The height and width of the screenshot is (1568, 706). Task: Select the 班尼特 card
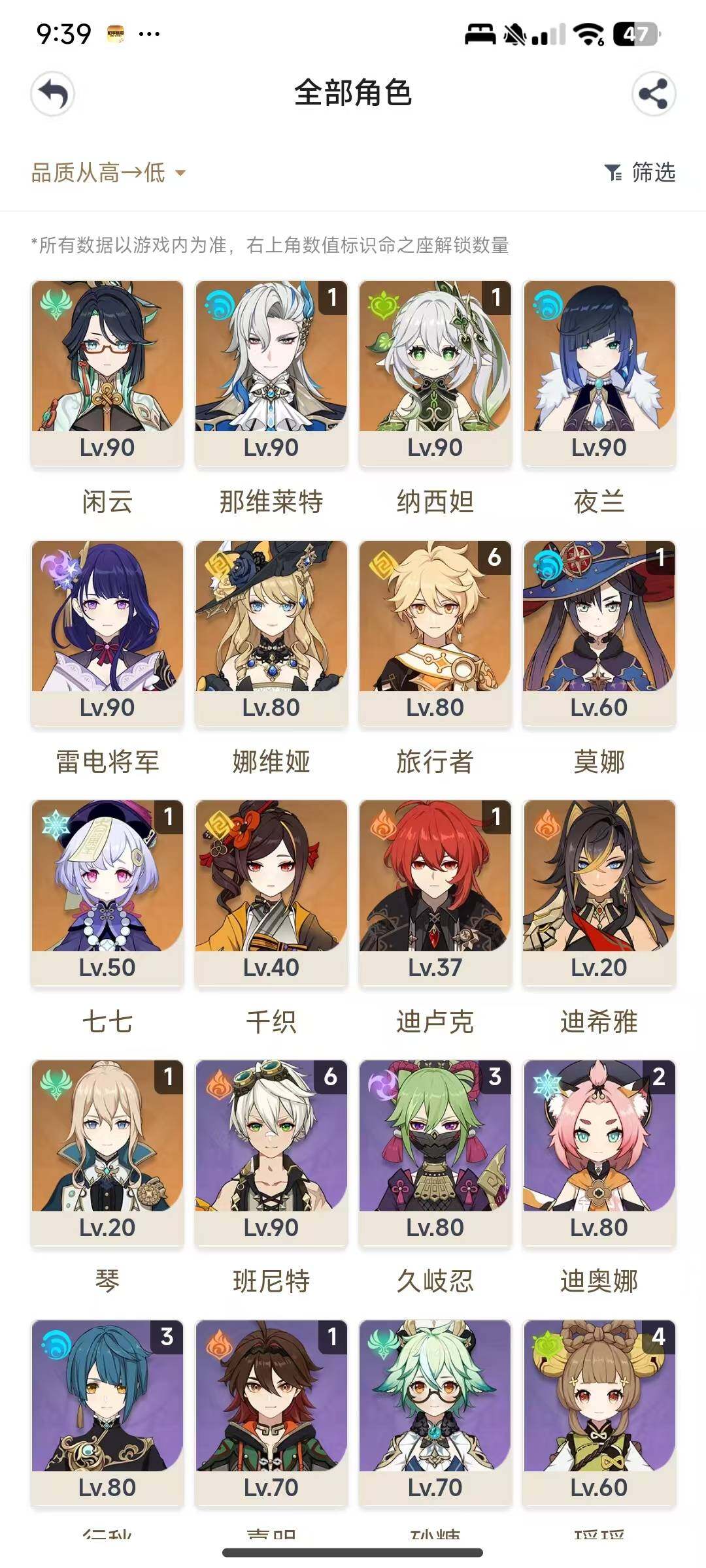tap(271, 1153)
